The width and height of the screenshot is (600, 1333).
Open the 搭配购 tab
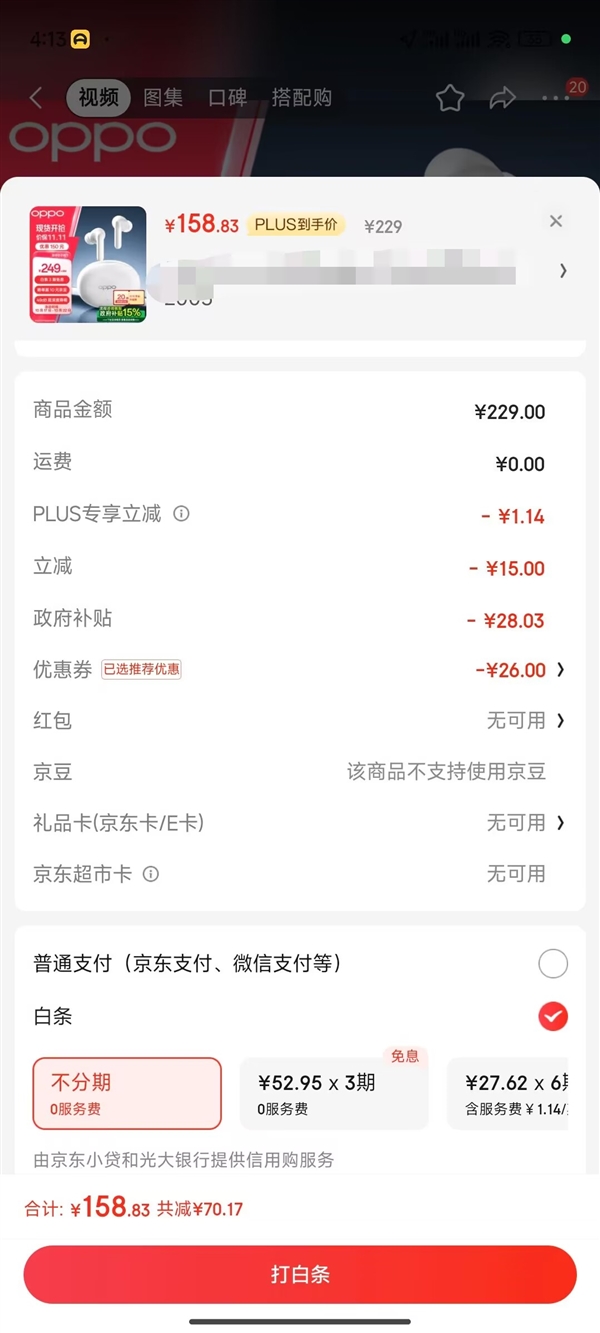[301, 97]
